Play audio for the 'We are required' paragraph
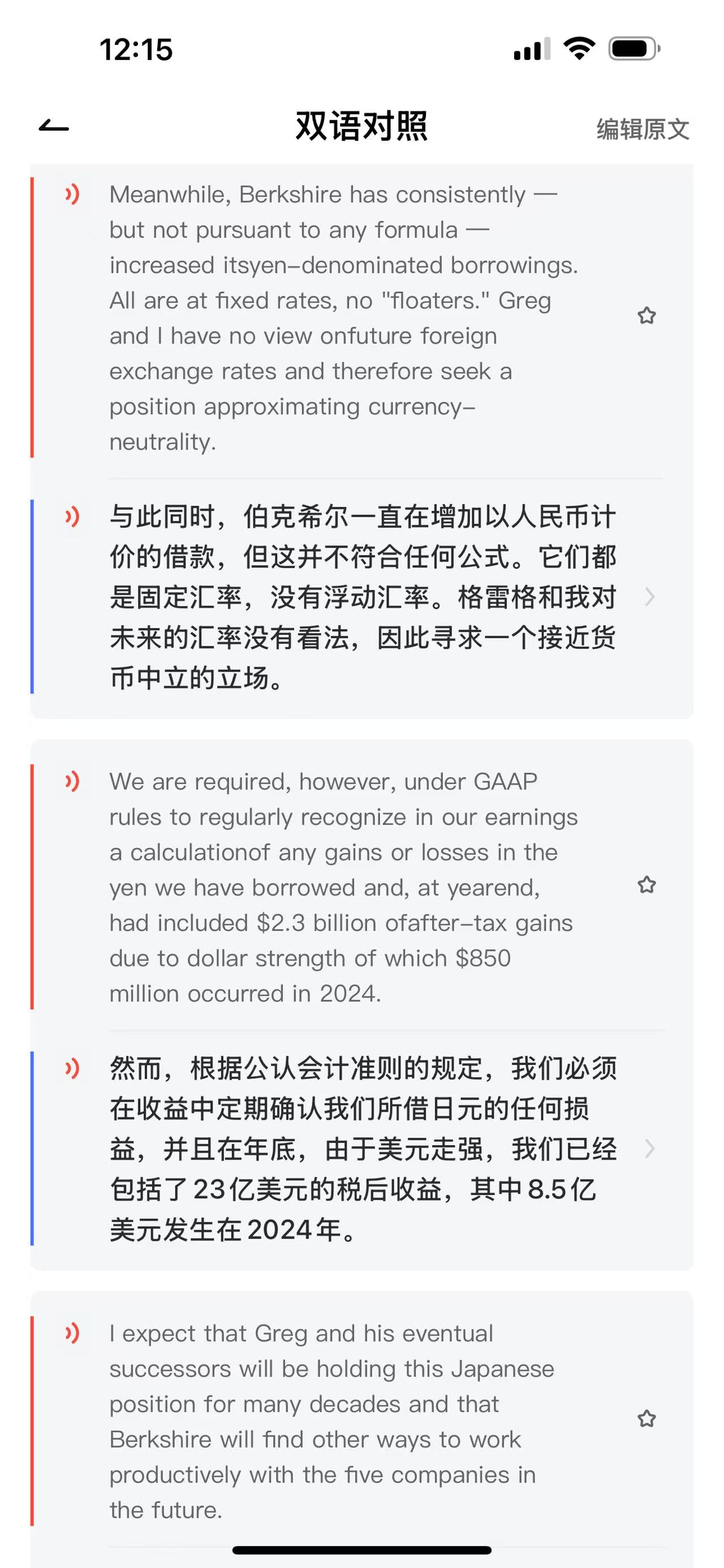 (x=72, y=782)
